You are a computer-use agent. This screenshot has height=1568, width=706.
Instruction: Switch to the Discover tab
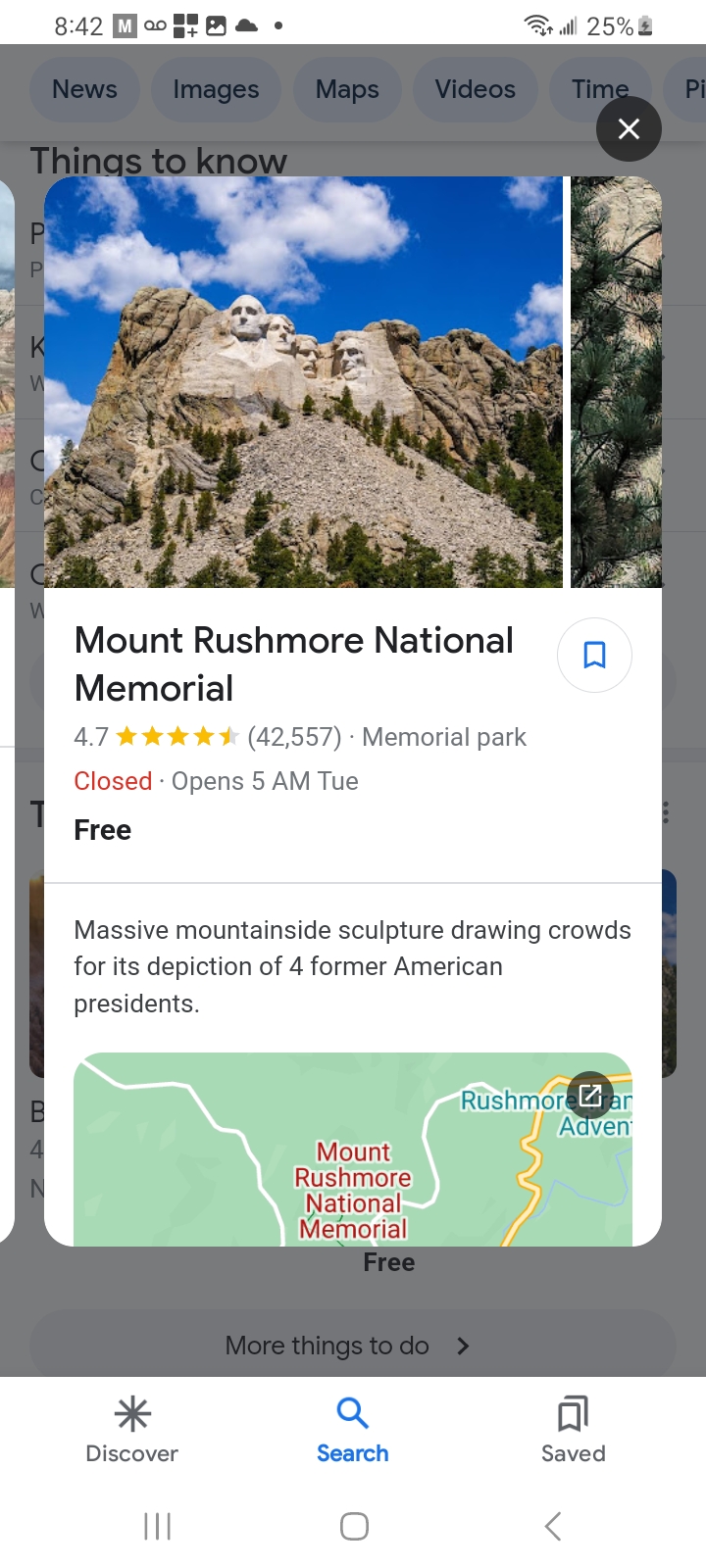click(x=132, y=1429)
